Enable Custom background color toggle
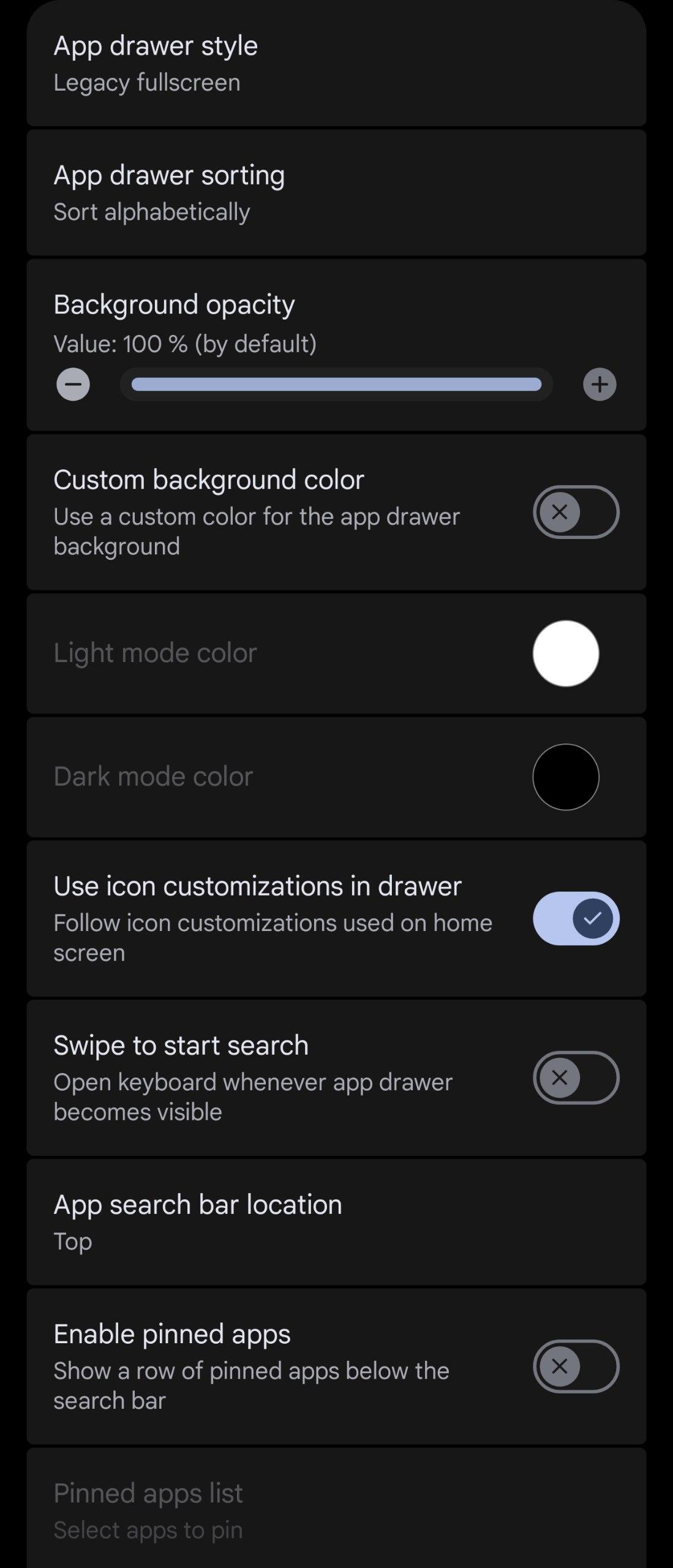Screen dimensions: 673x1568 pos(576,512)
